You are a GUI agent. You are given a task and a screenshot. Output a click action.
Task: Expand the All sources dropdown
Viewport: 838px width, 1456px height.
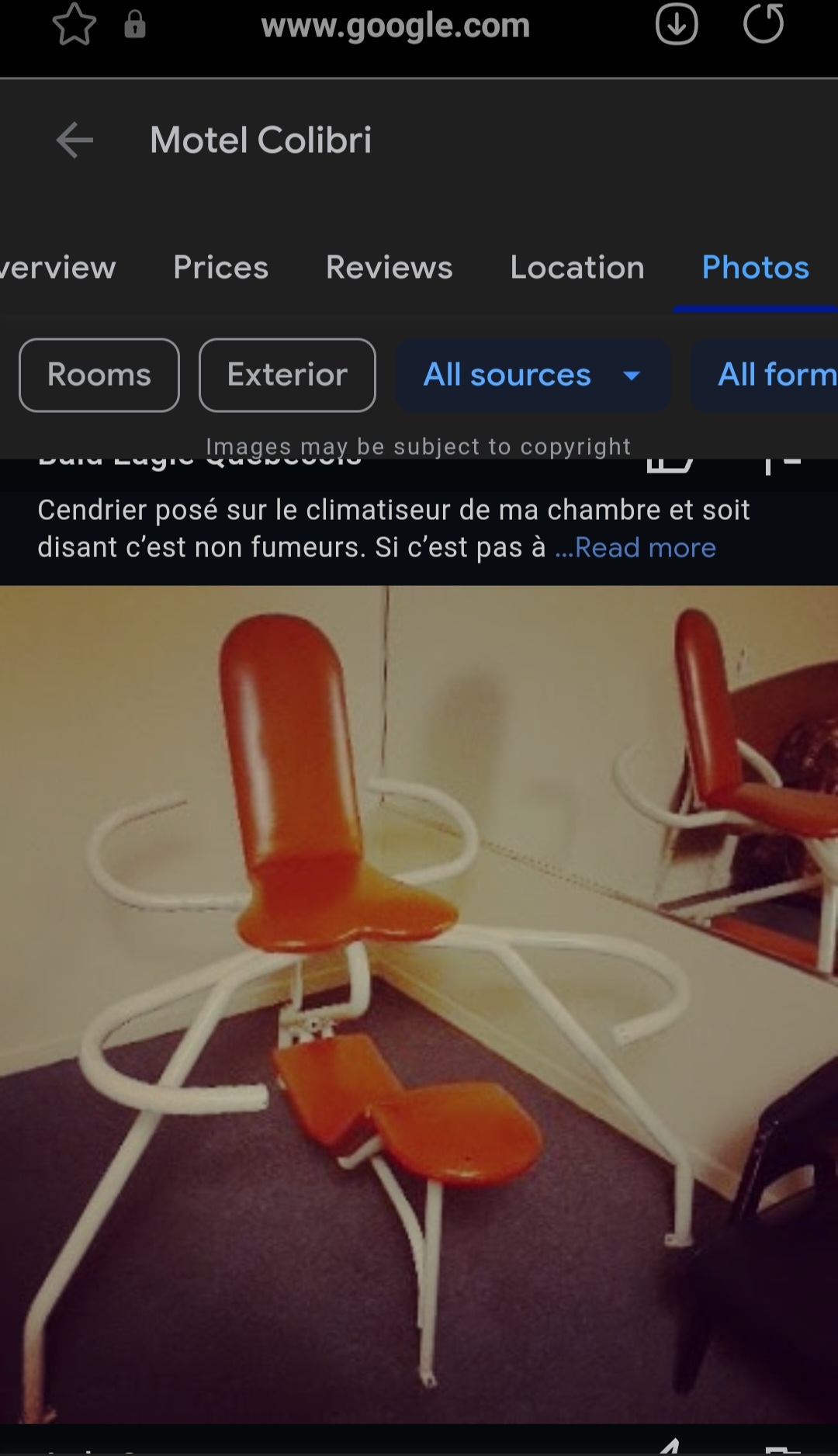pos(532,375)
